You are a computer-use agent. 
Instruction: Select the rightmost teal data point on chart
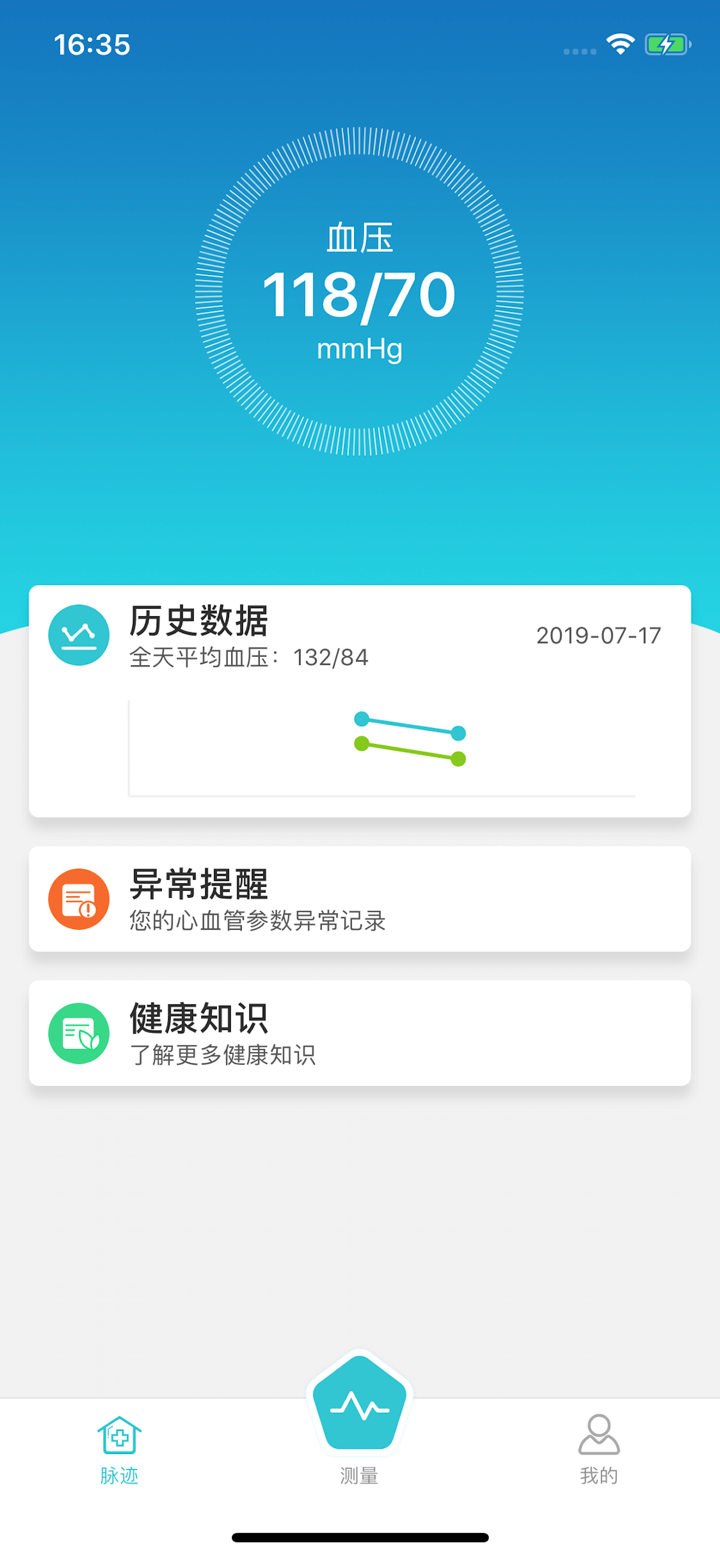(x=457, y=733)
